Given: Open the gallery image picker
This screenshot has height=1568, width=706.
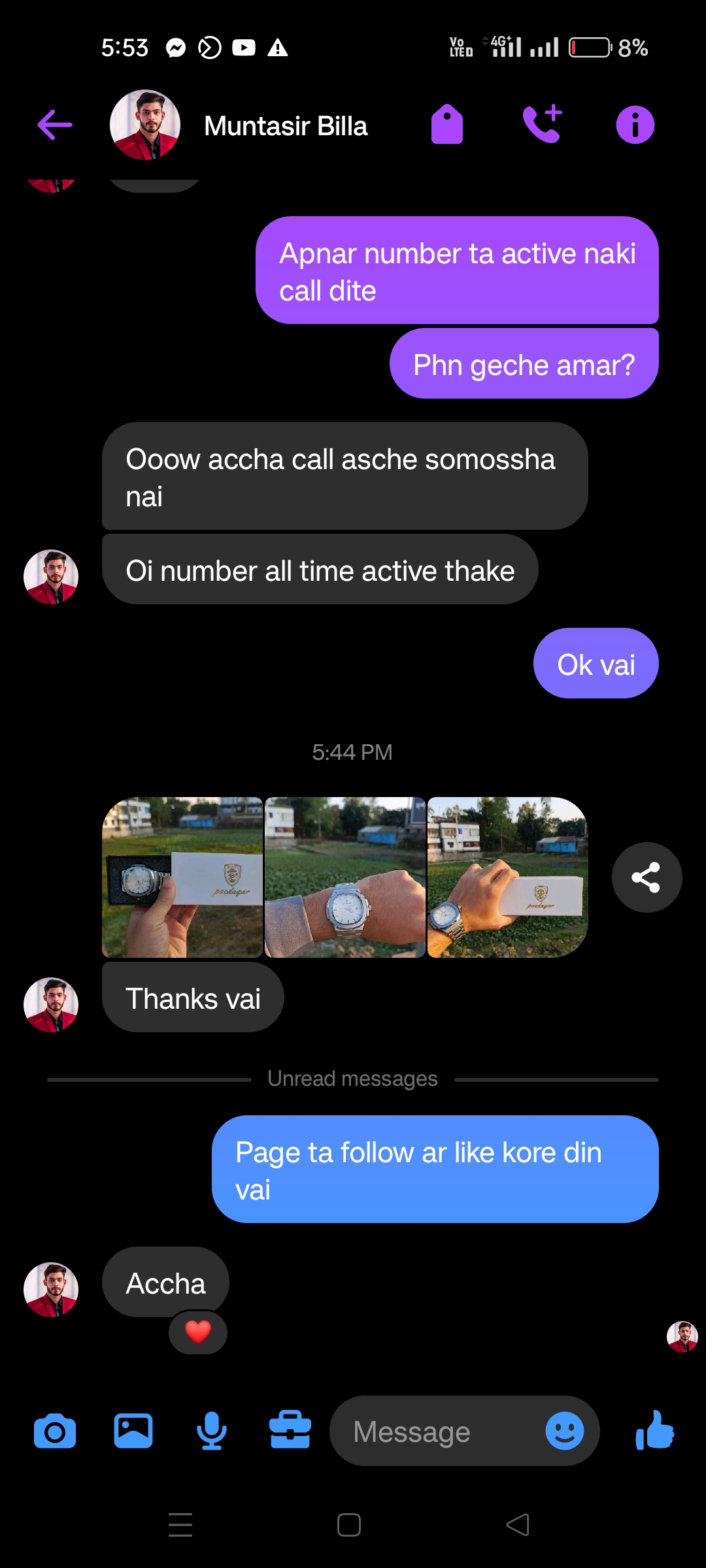Looking at the screenshot, I should tap(133, 1431).
